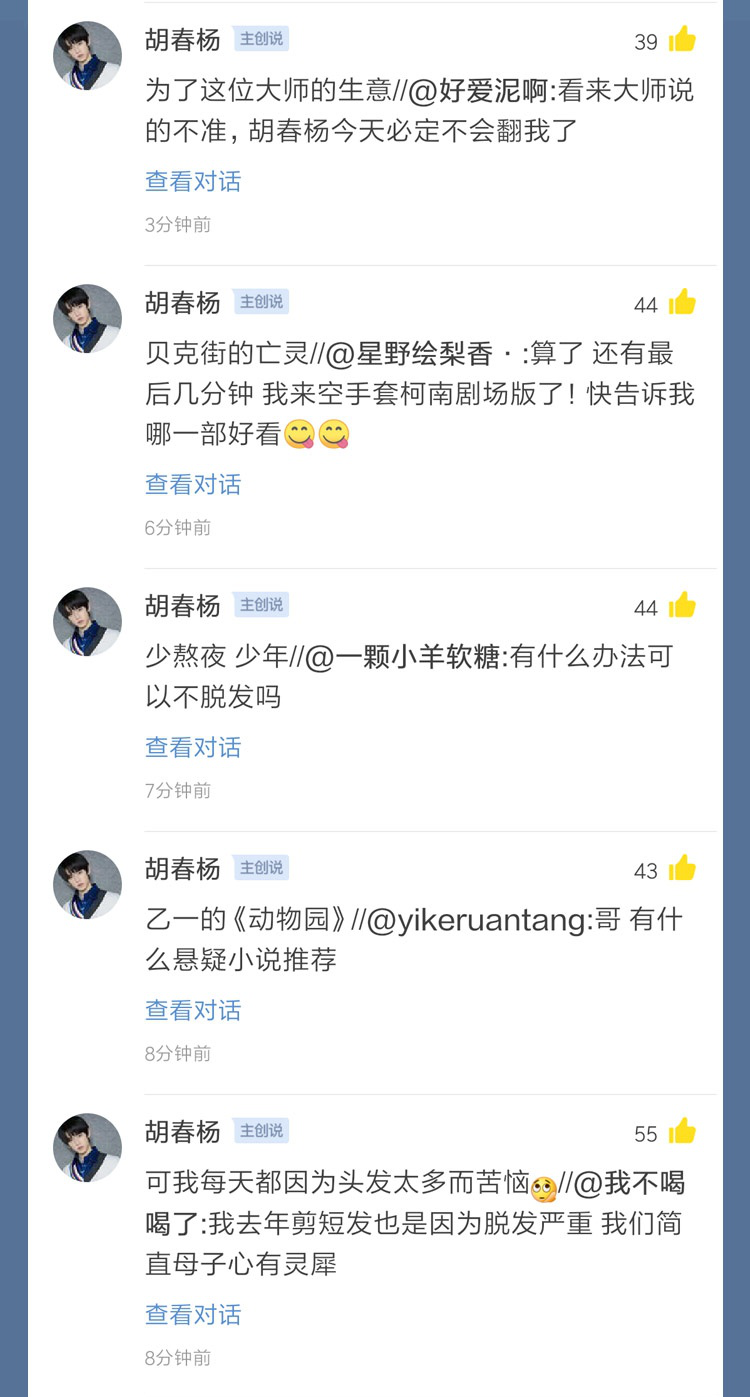Tap 查看对话 below the 少熬夜 少年 comment
The height and width of the screenshot is (1397, 750).
(193, 747)
